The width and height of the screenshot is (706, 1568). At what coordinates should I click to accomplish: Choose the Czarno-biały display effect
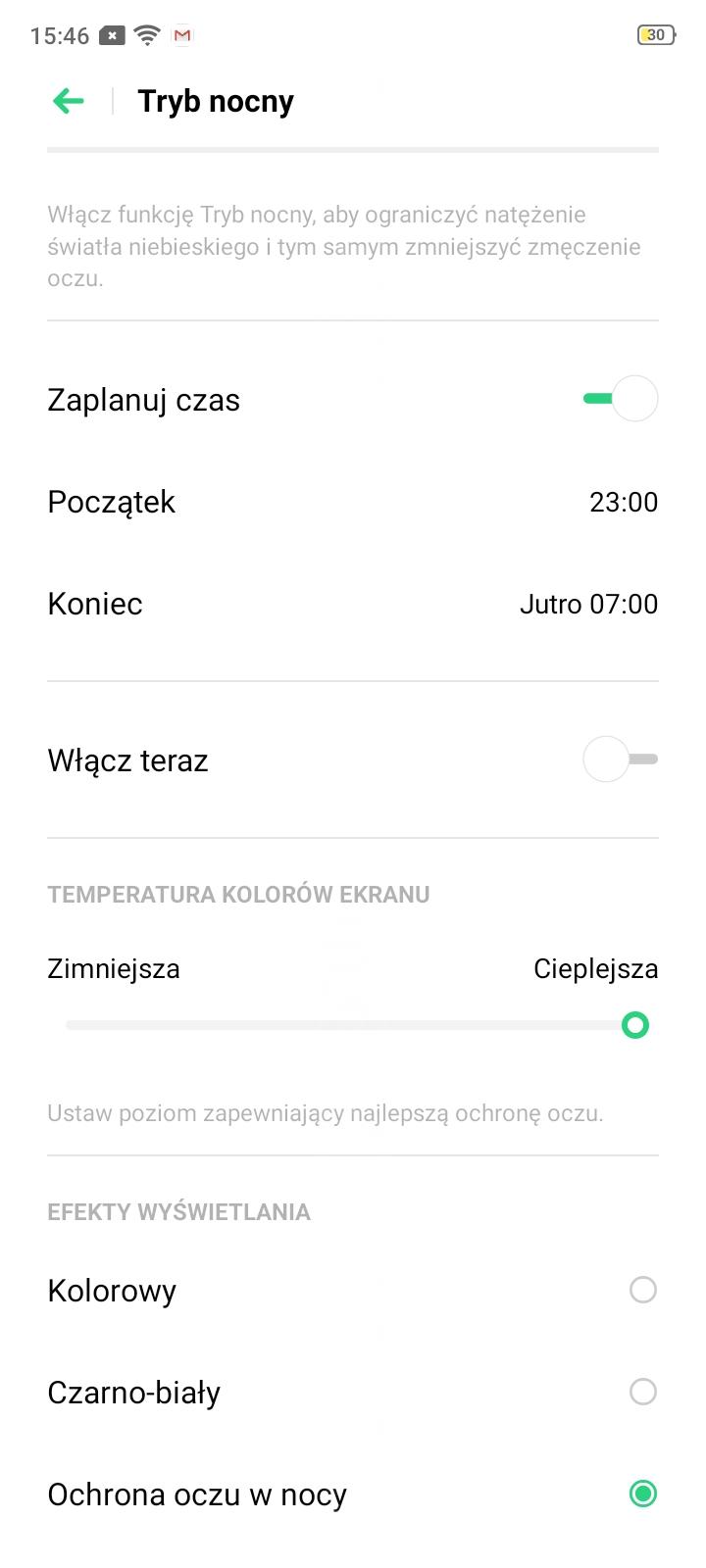click(x=353, y=1392)
